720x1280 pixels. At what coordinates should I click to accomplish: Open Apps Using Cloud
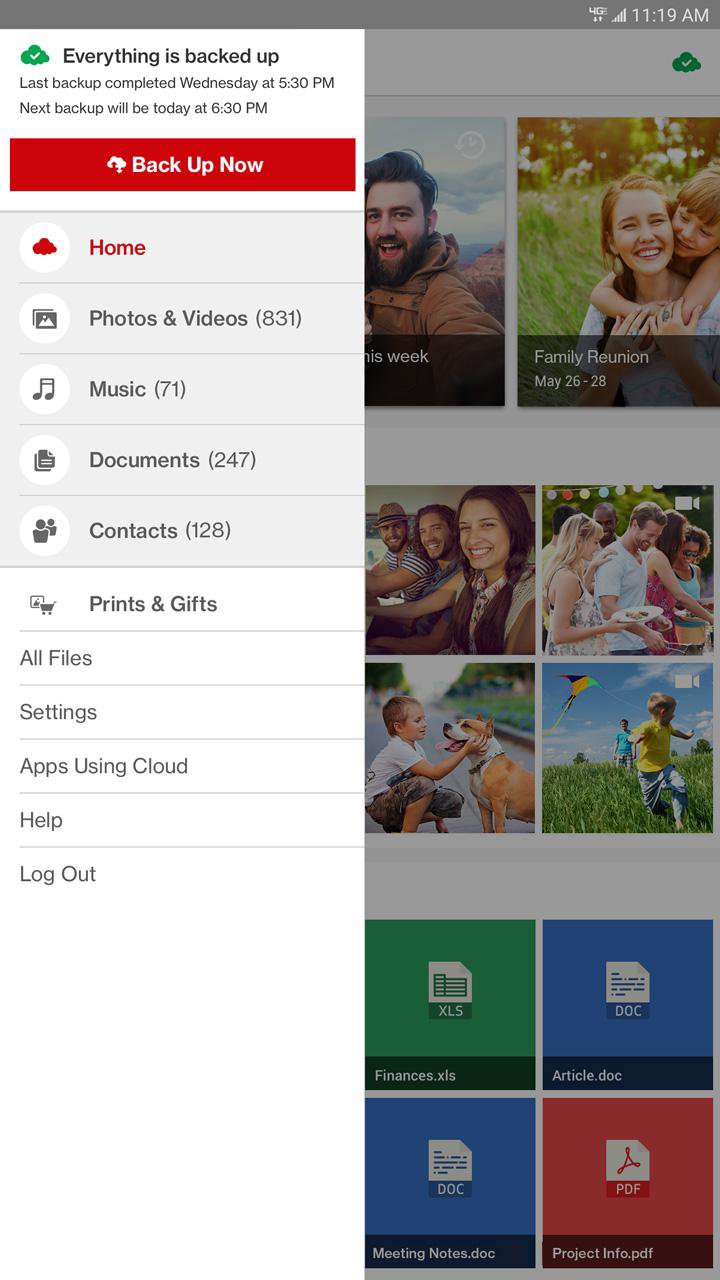click(182, 766)
